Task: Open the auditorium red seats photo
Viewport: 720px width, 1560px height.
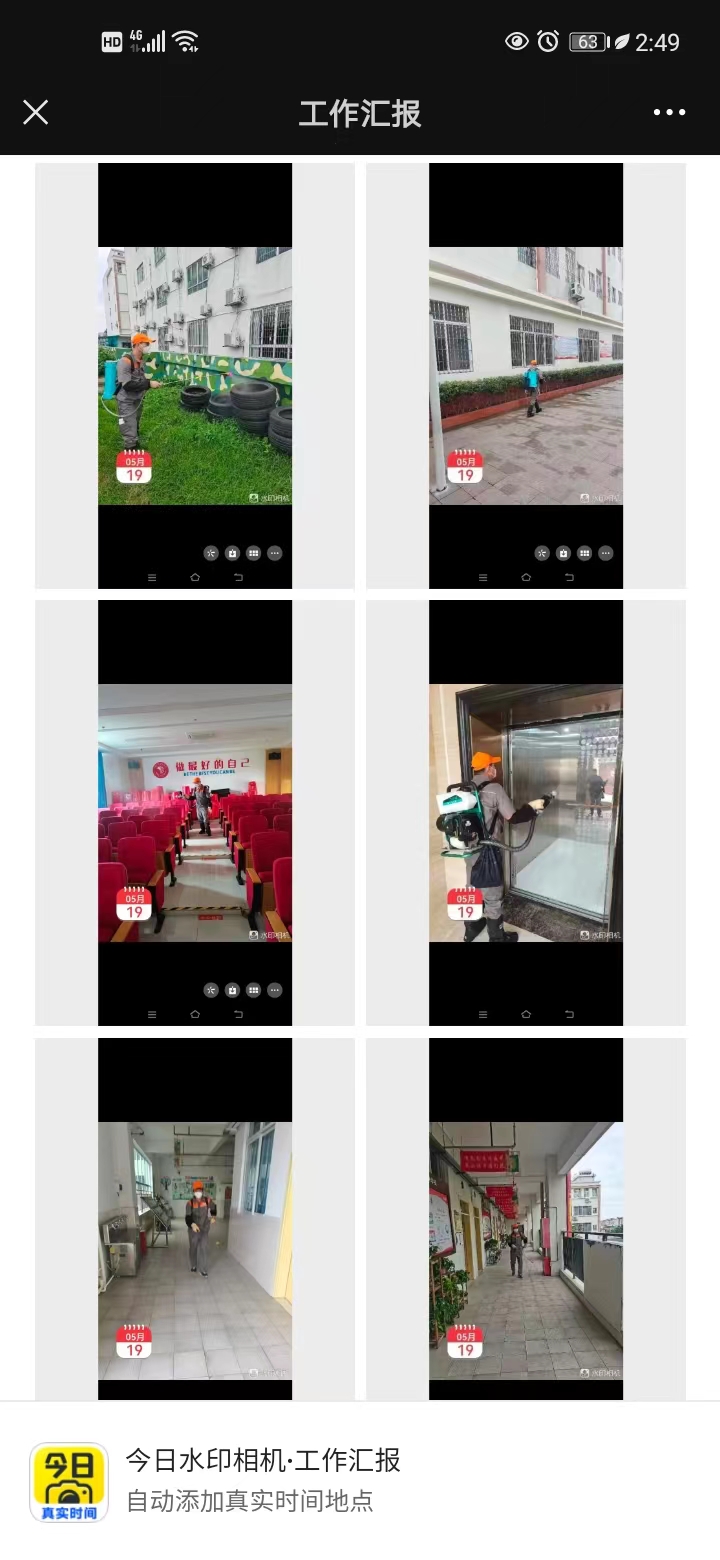Action: point(195,812)
